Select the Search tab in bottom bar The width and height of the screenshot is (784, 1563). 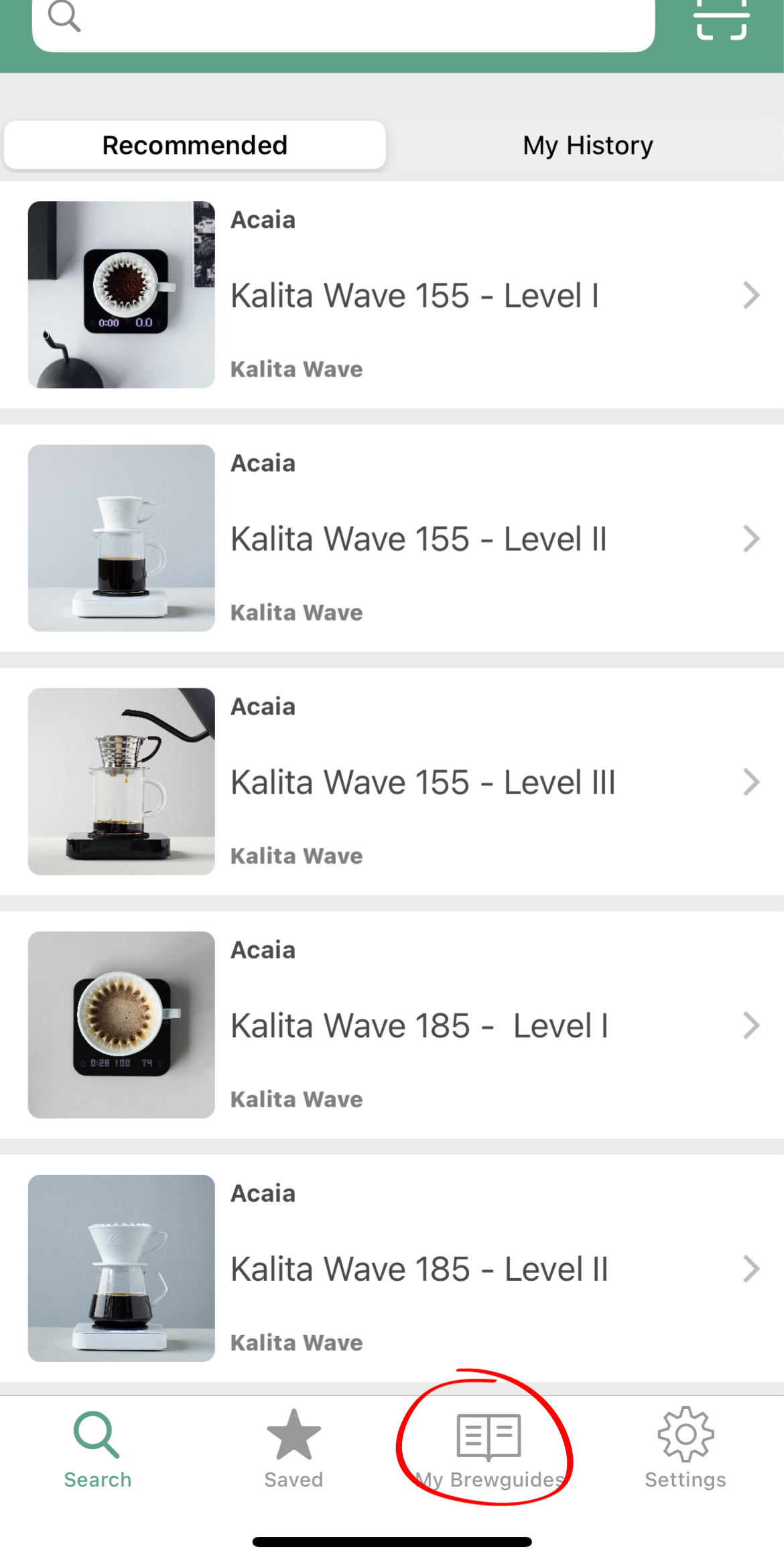[x=98, y=1449]
